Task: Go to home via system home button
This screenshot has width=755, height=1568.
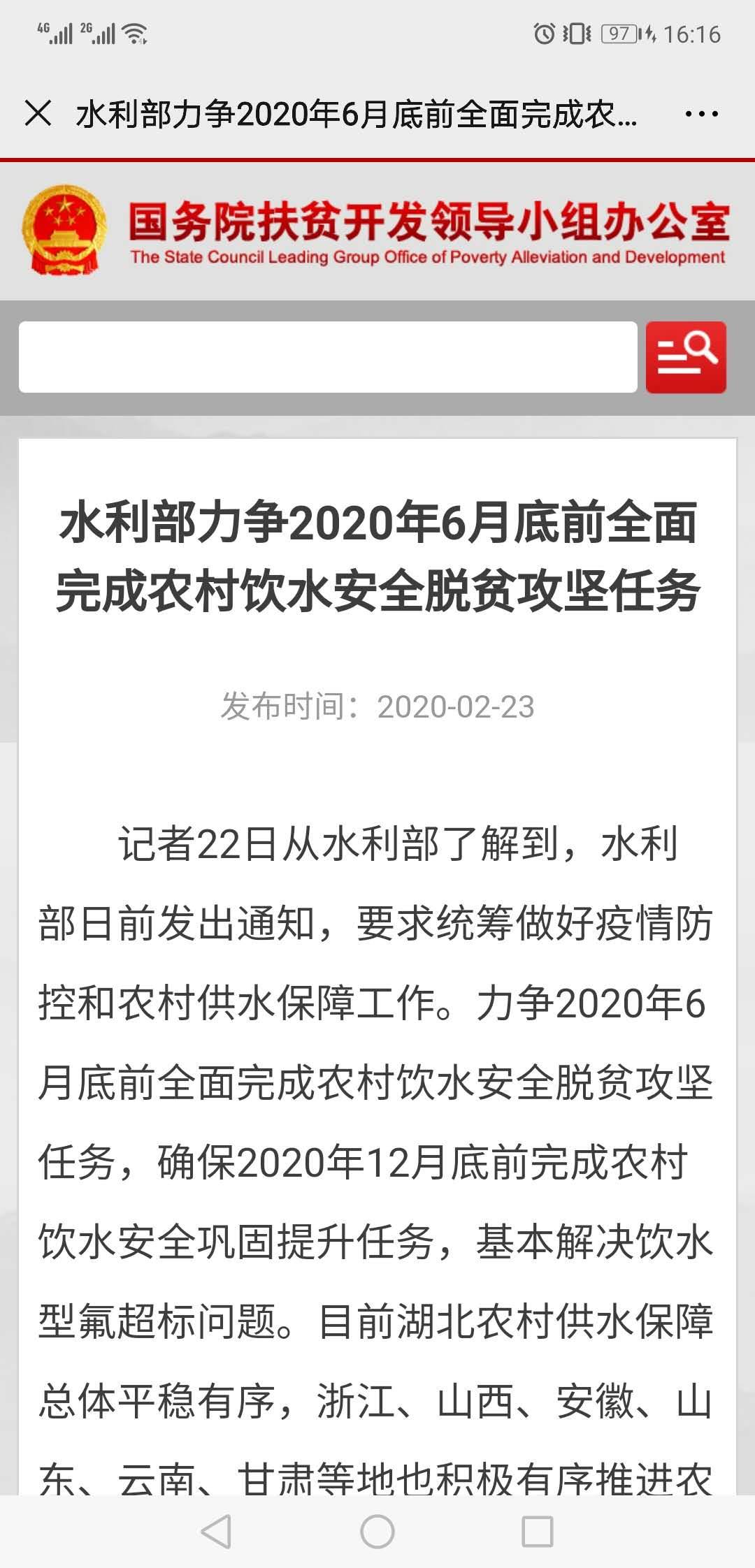Action: coord(377,1532)
